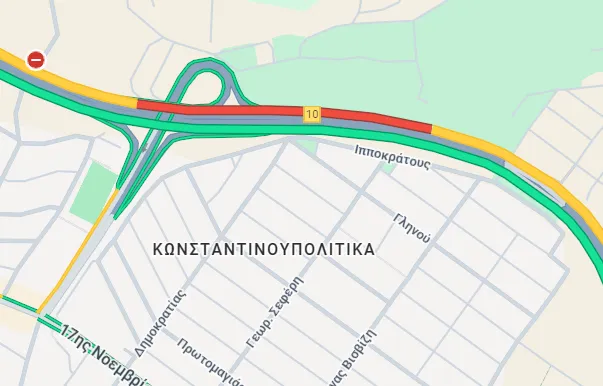
Task: Open the red road closure incident marker
Action: 36,60
